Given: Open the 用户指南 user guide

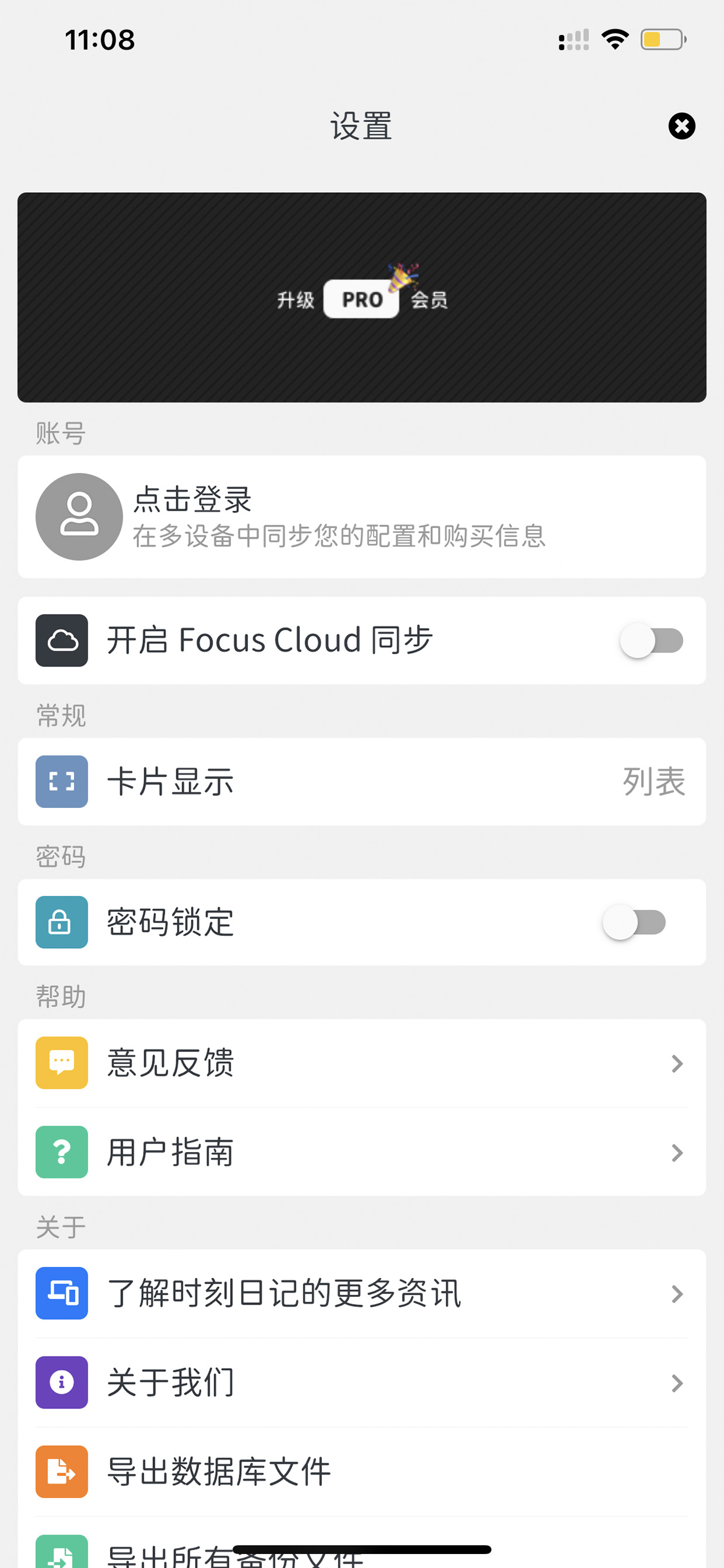Looking at the screenshot, I should point(362,1151).
